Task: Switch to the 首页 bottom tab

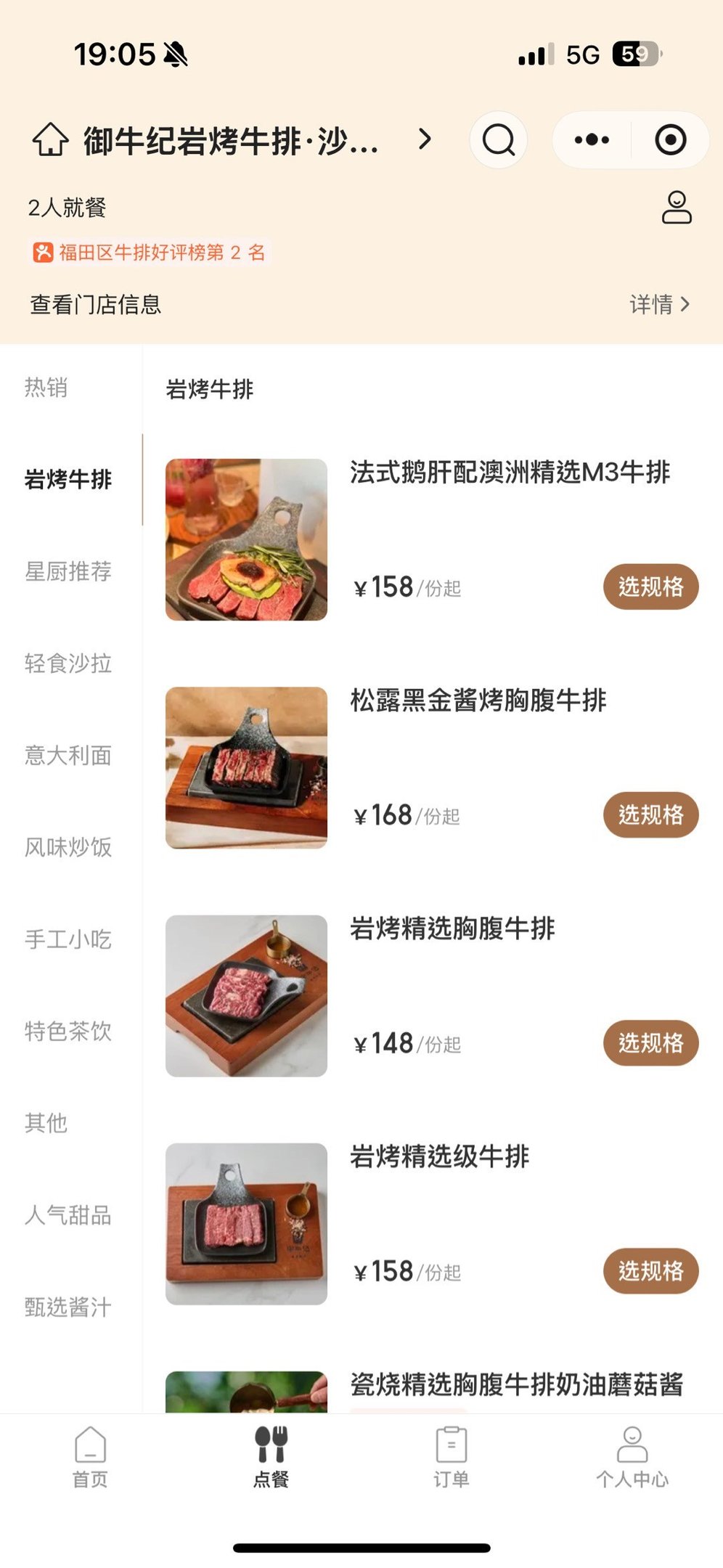Action: [x=90, y=1457]
